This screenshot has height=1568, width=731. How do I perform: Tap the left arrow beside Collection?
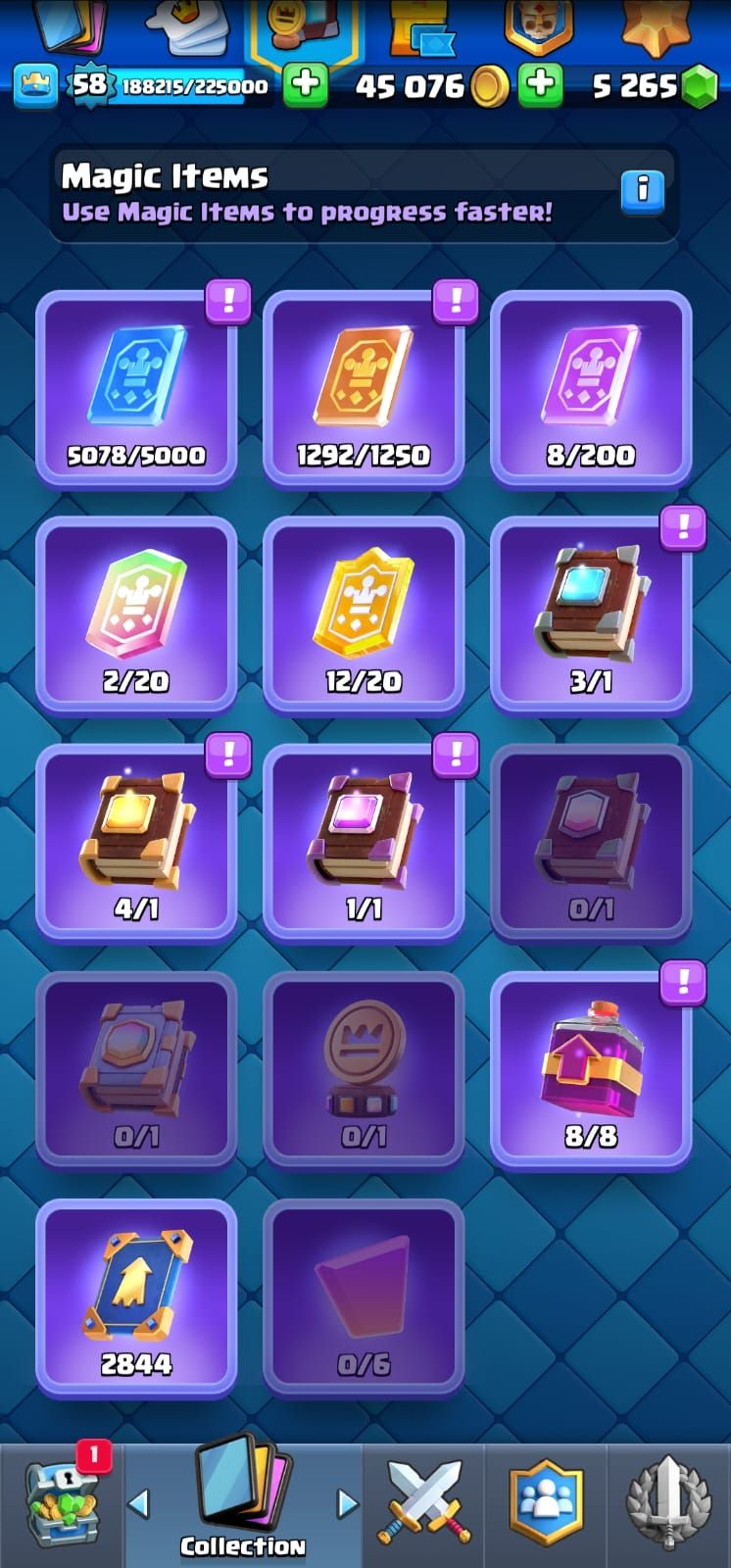[139, 1503]
